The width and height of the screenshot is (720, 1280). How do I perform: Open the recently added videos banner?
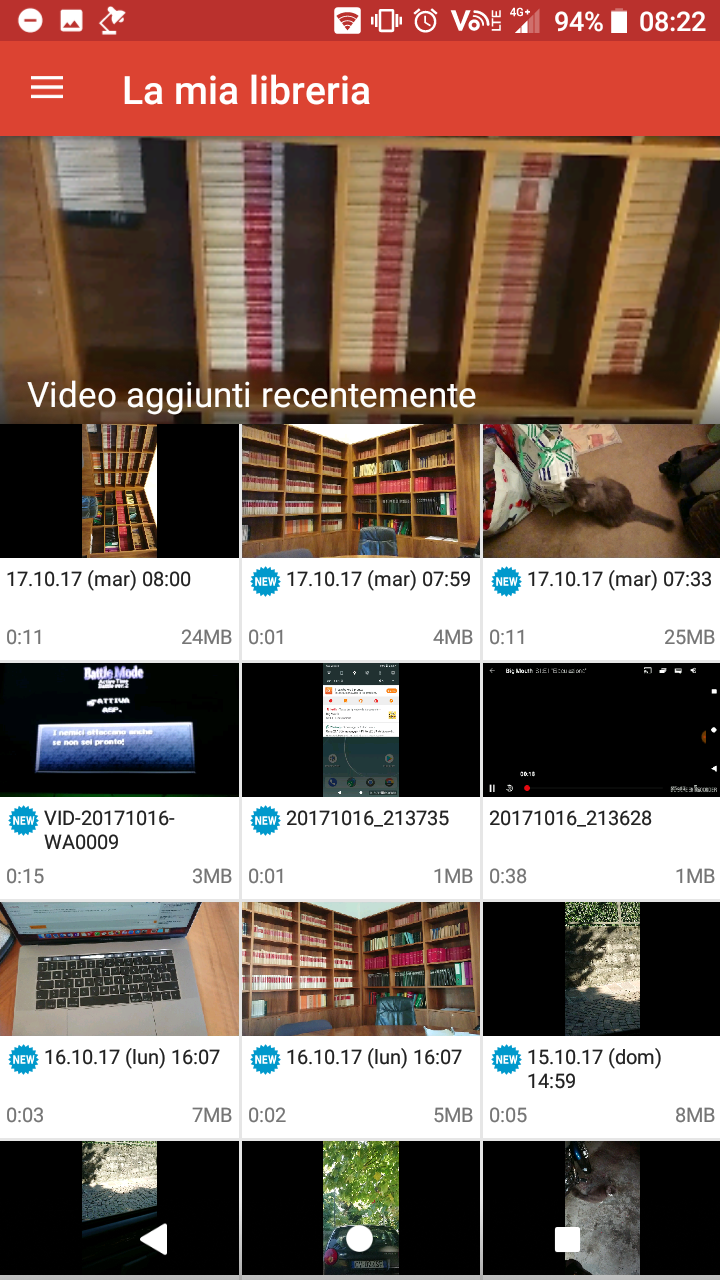point(360,280)
